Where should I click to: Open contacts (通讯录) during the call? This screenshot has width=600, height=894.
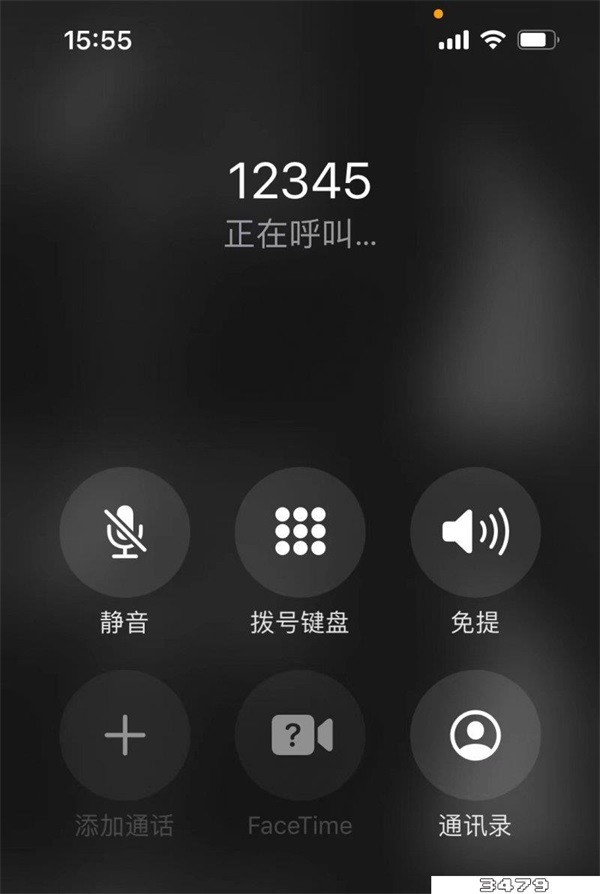475,736
